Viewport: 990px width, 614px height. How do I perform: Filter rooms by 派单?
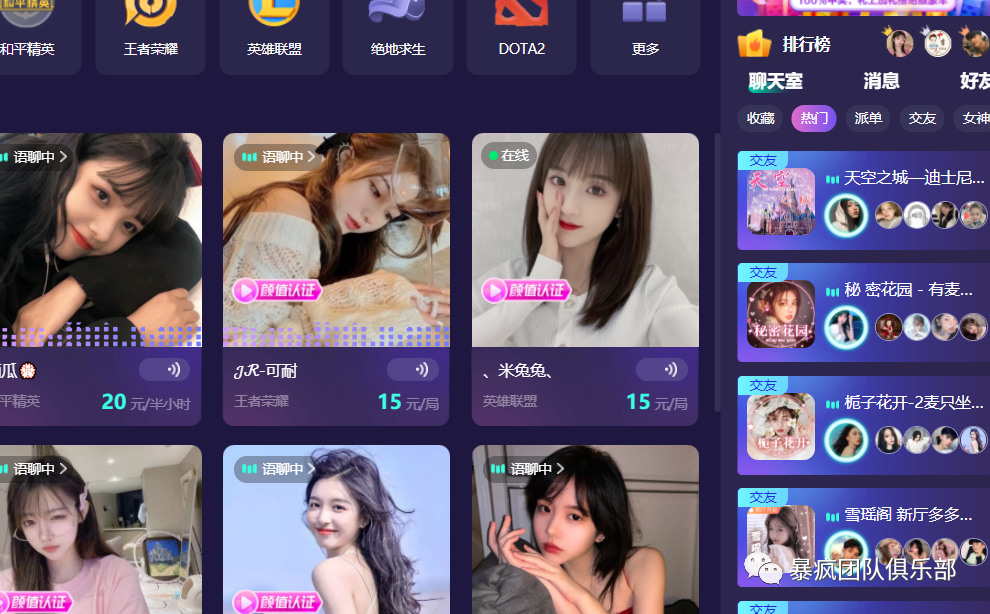click(x=868, y=118)
